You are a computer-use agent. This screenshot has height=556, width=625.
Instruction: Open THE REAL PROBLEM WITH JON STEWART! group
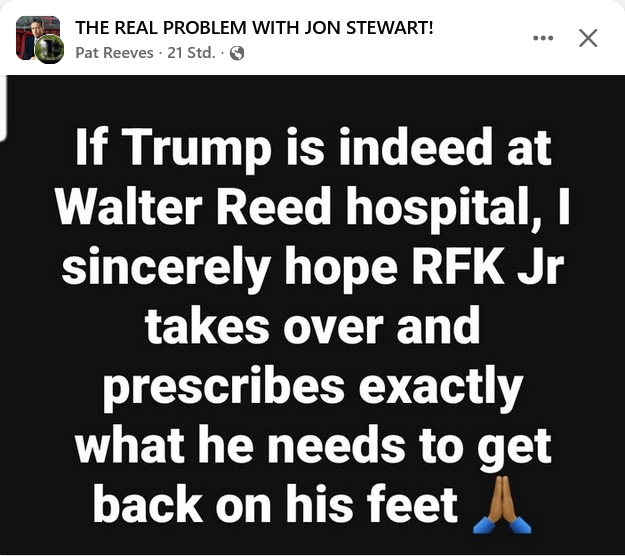(254, 27)
